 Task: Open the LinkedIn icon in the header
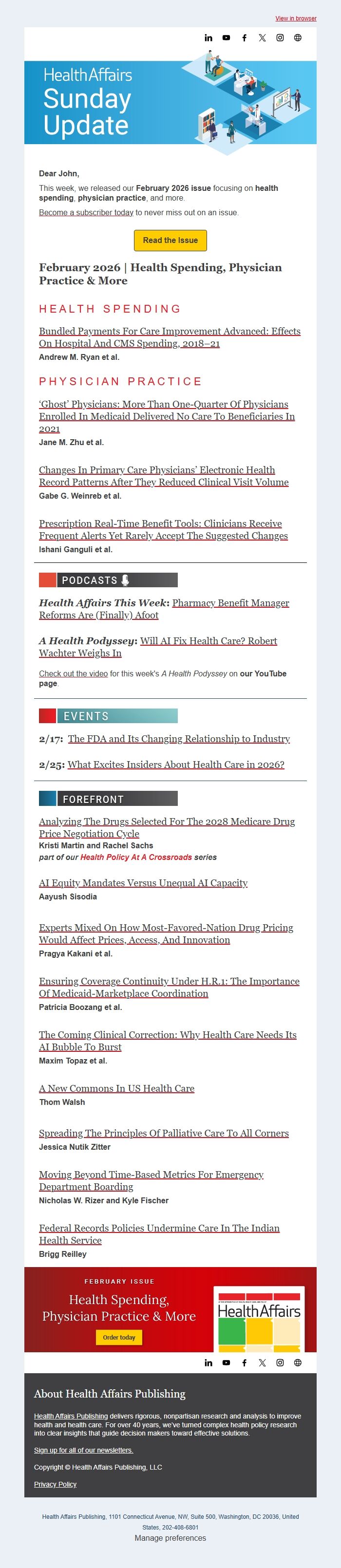tap(208, 38)
